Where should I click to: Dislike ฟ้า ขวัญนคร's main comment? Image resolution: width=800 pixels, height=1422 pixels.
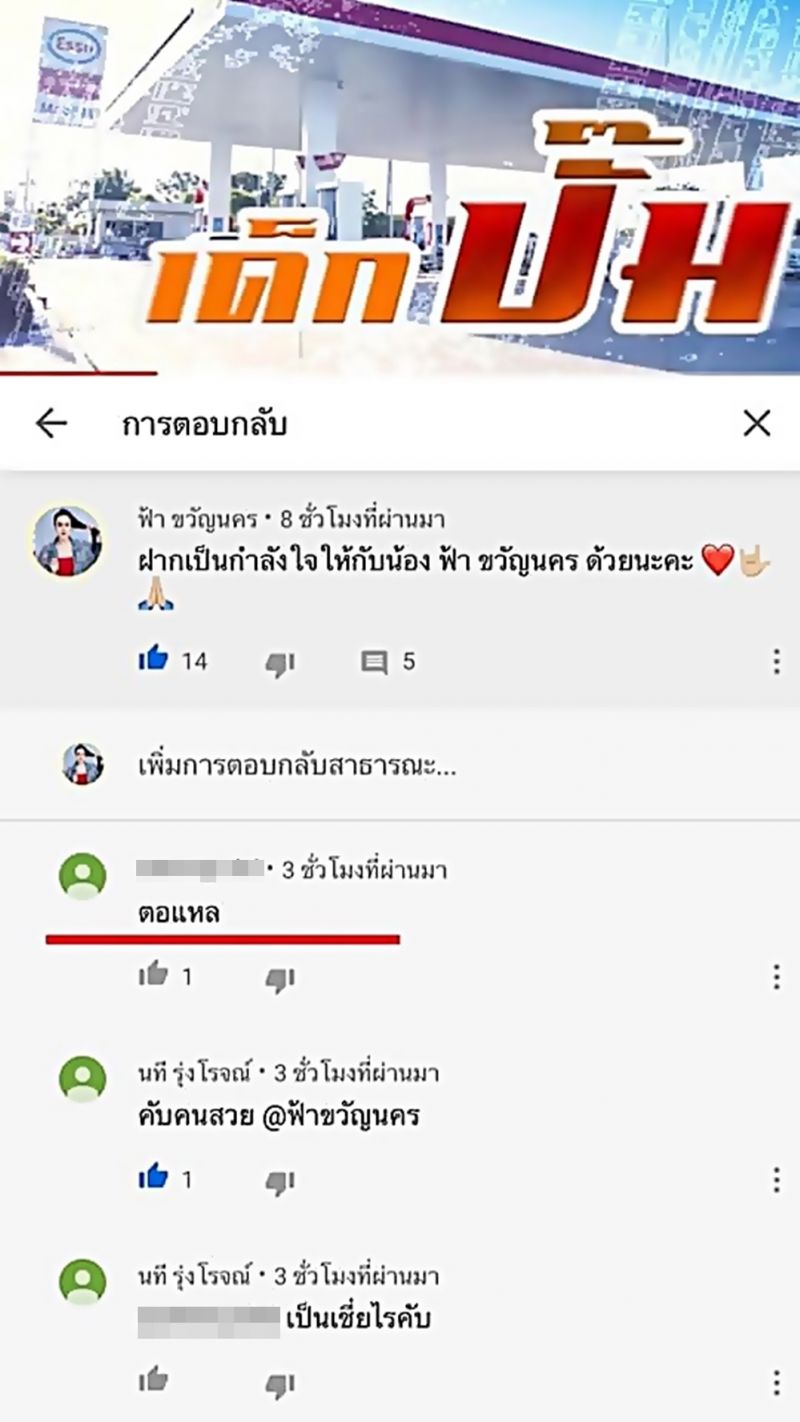(280, 664)
